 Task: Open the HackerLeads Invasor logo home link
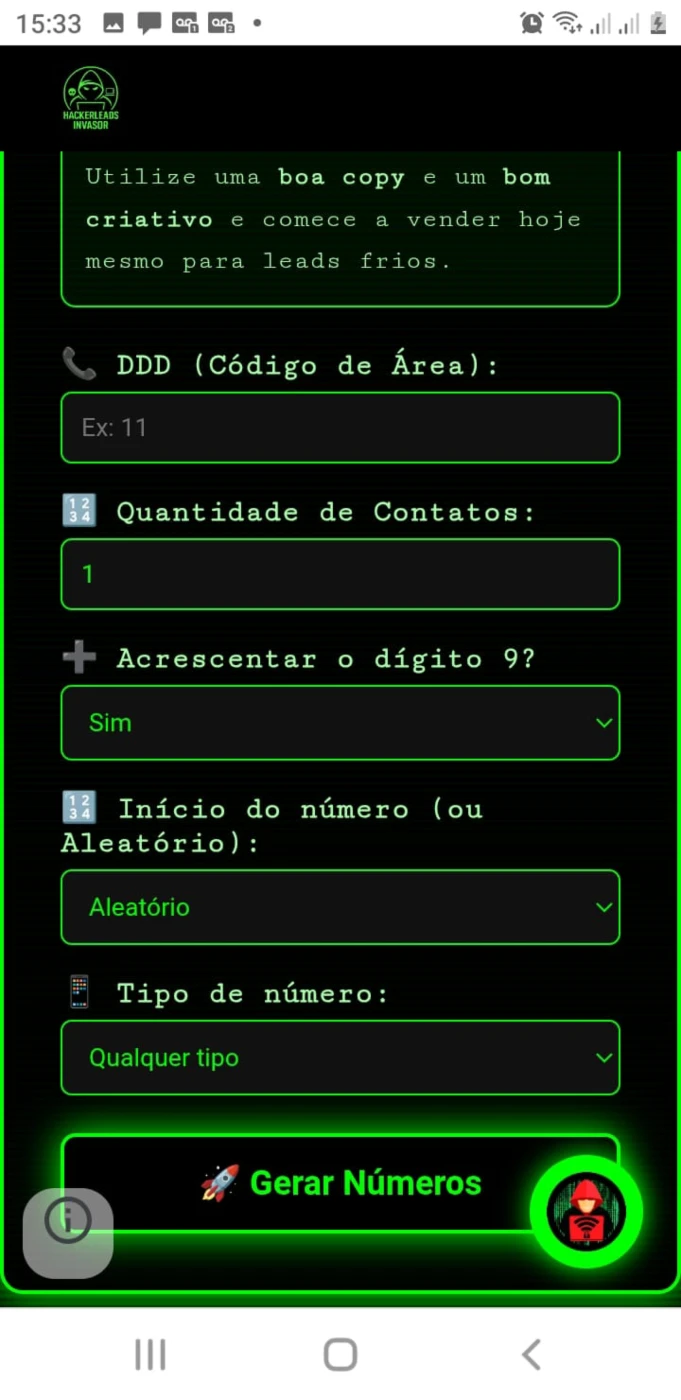coord(91,98)
